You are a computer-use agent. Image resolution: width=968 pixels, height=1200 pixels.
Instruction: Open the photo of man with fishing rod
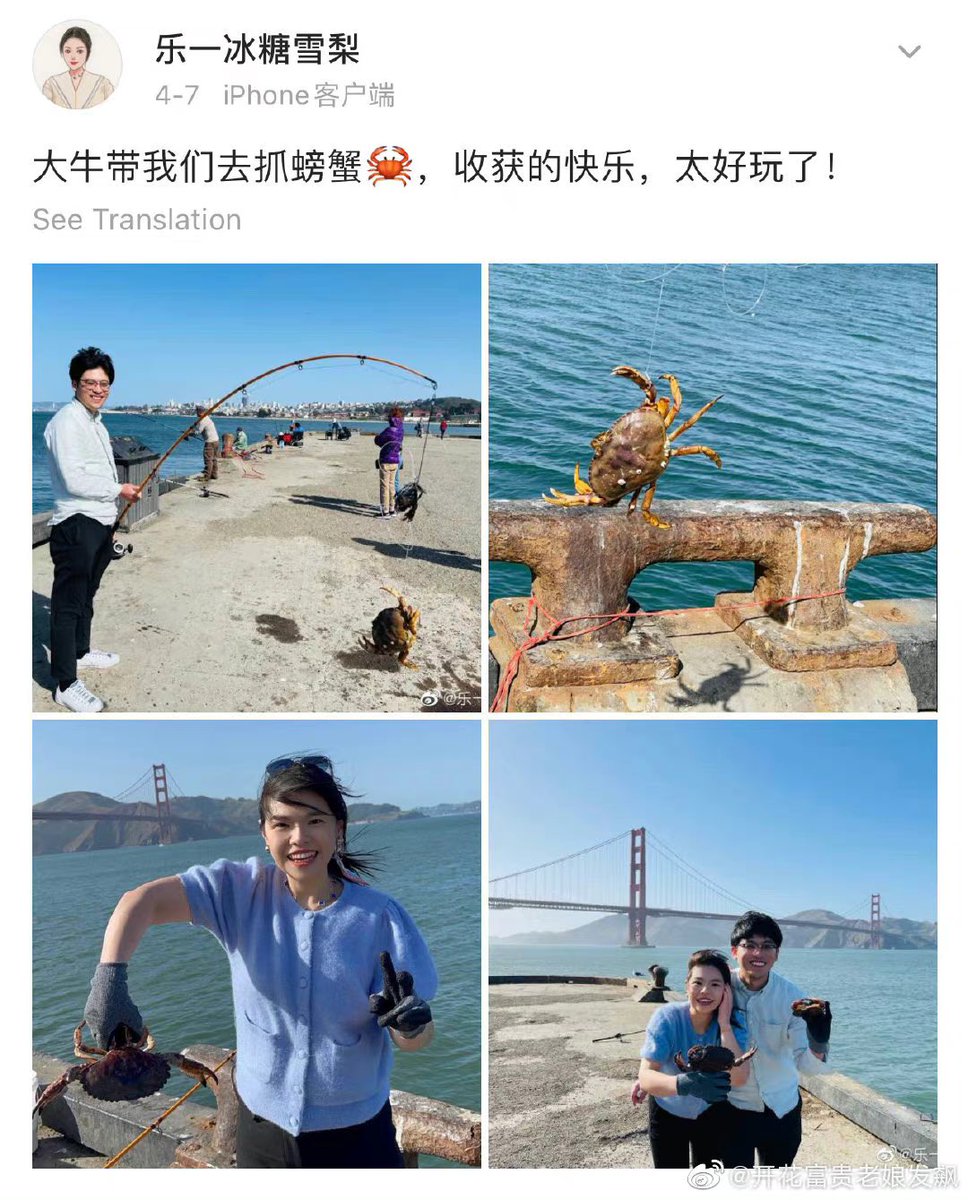click(x=256, y=487)
